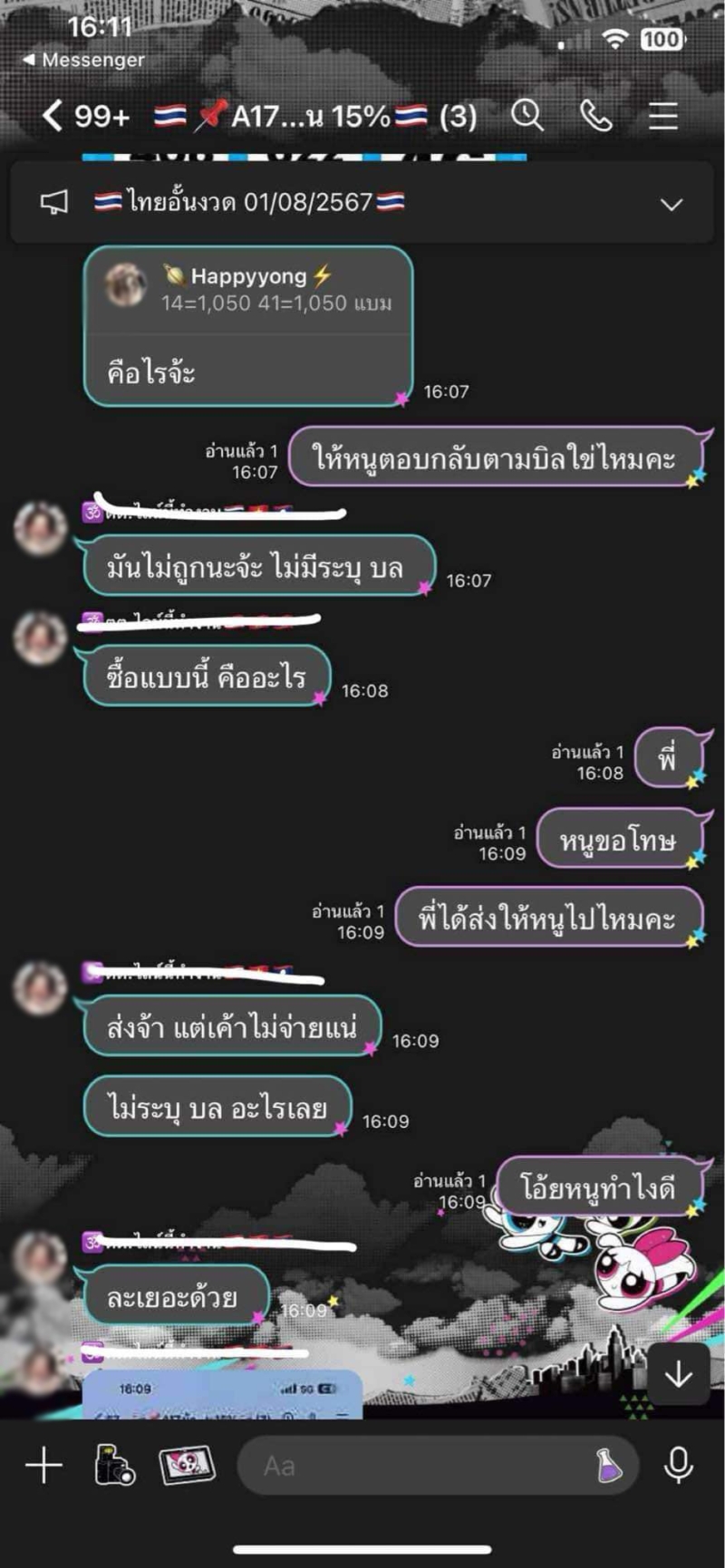This screenshot has width=725, height=1568.
Task: Jump to latest message with down arrow
Action: [x=678, y=1374]
